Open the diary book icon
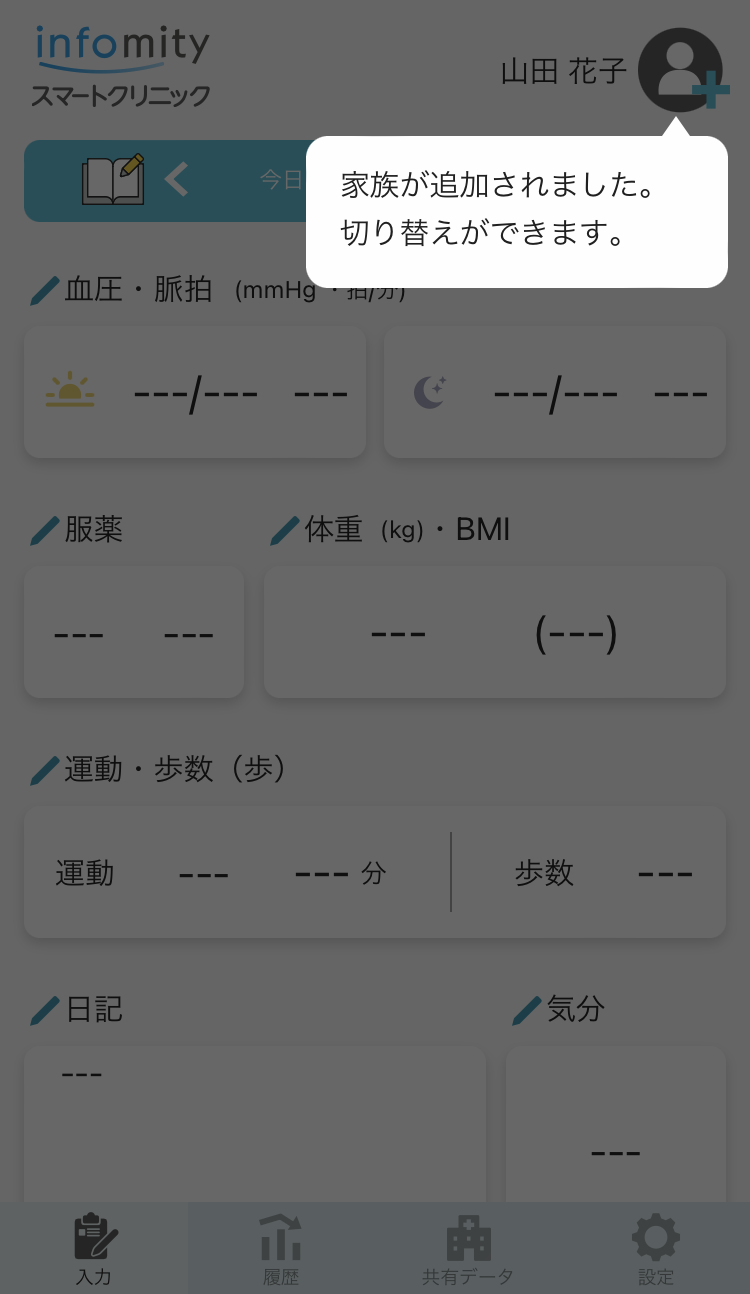The image size is (750, 1294). coord(112,180)
